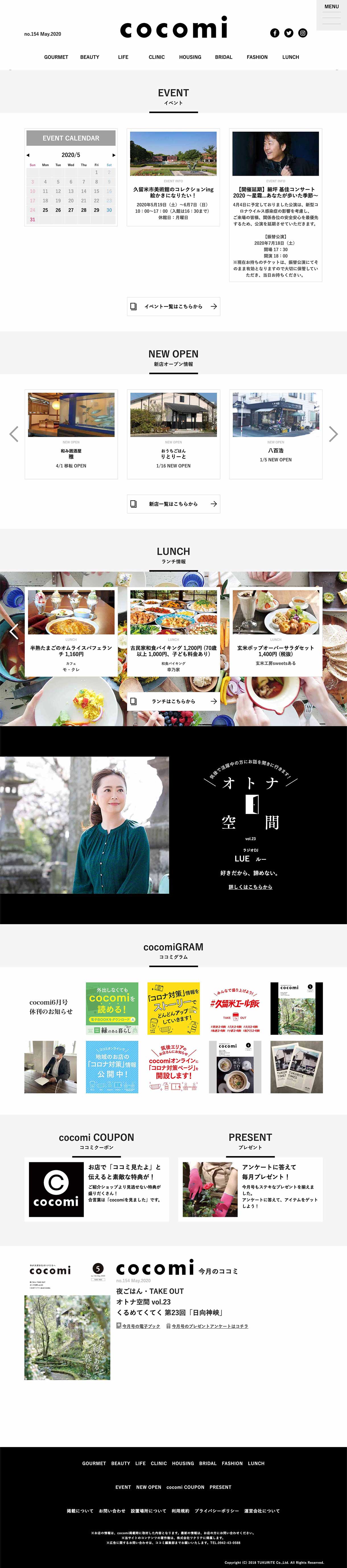Open the 細坪基佳コンサート event card

pyautogui.click(x=275, y=205)
